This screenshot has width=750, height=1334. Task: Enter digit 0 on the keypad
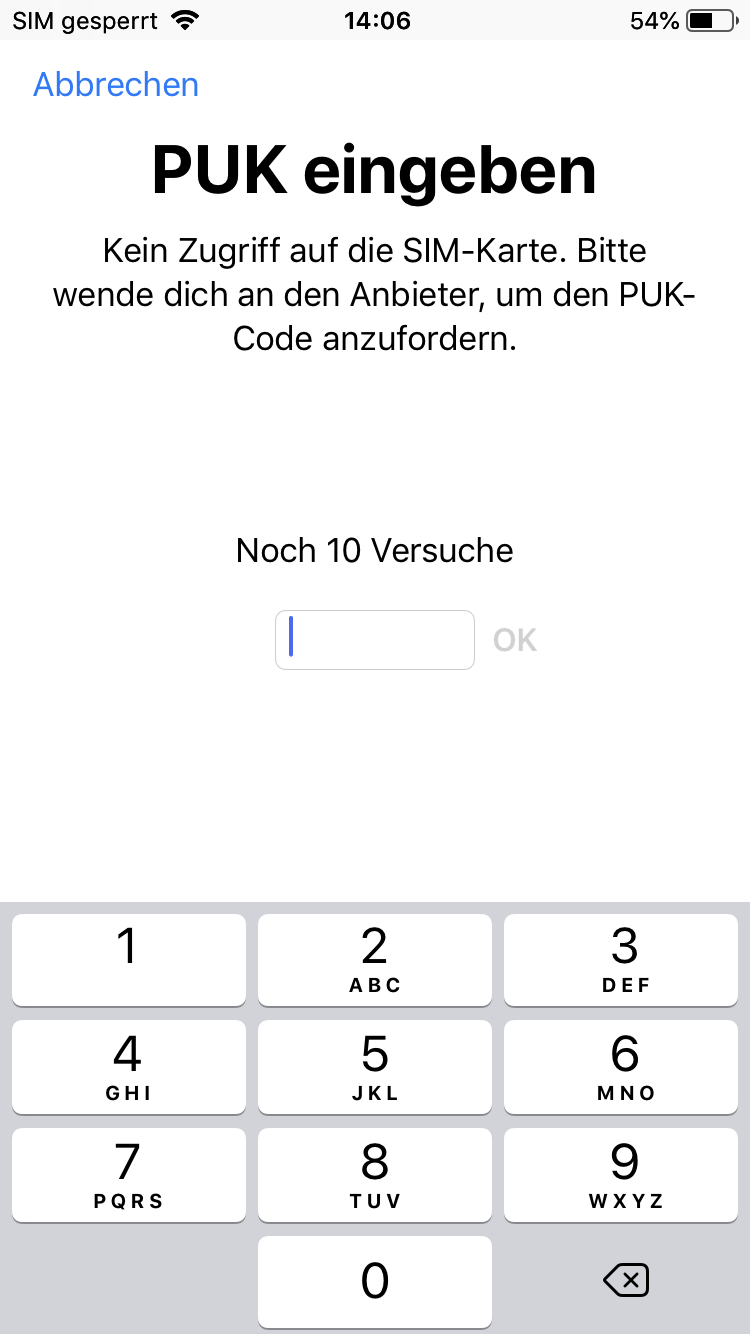[374, 1281]
